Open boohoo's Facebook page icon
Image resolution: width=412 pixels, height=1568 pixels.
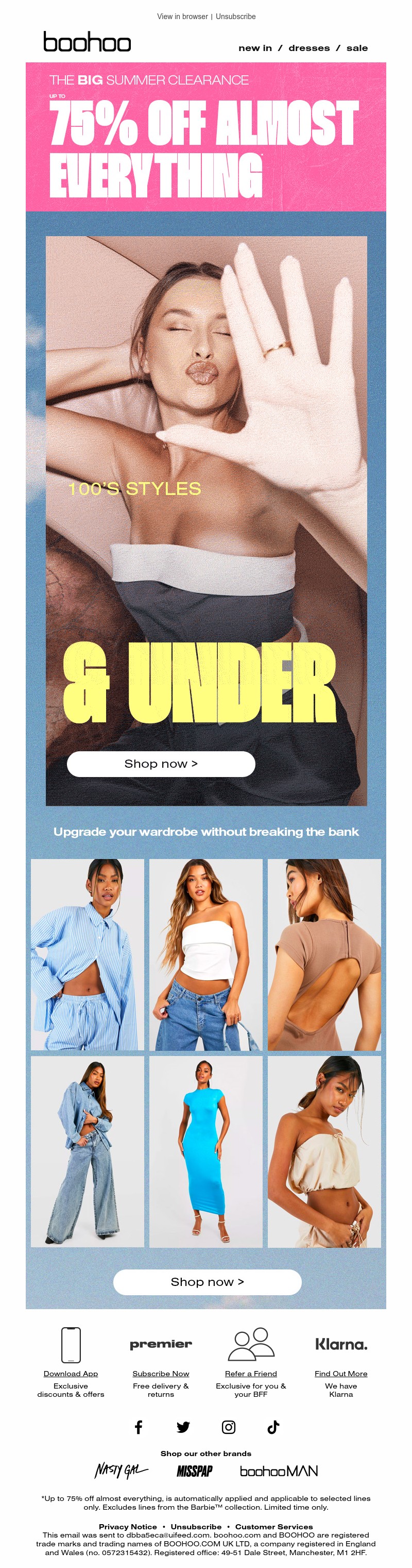click(x=139, y=1427)
